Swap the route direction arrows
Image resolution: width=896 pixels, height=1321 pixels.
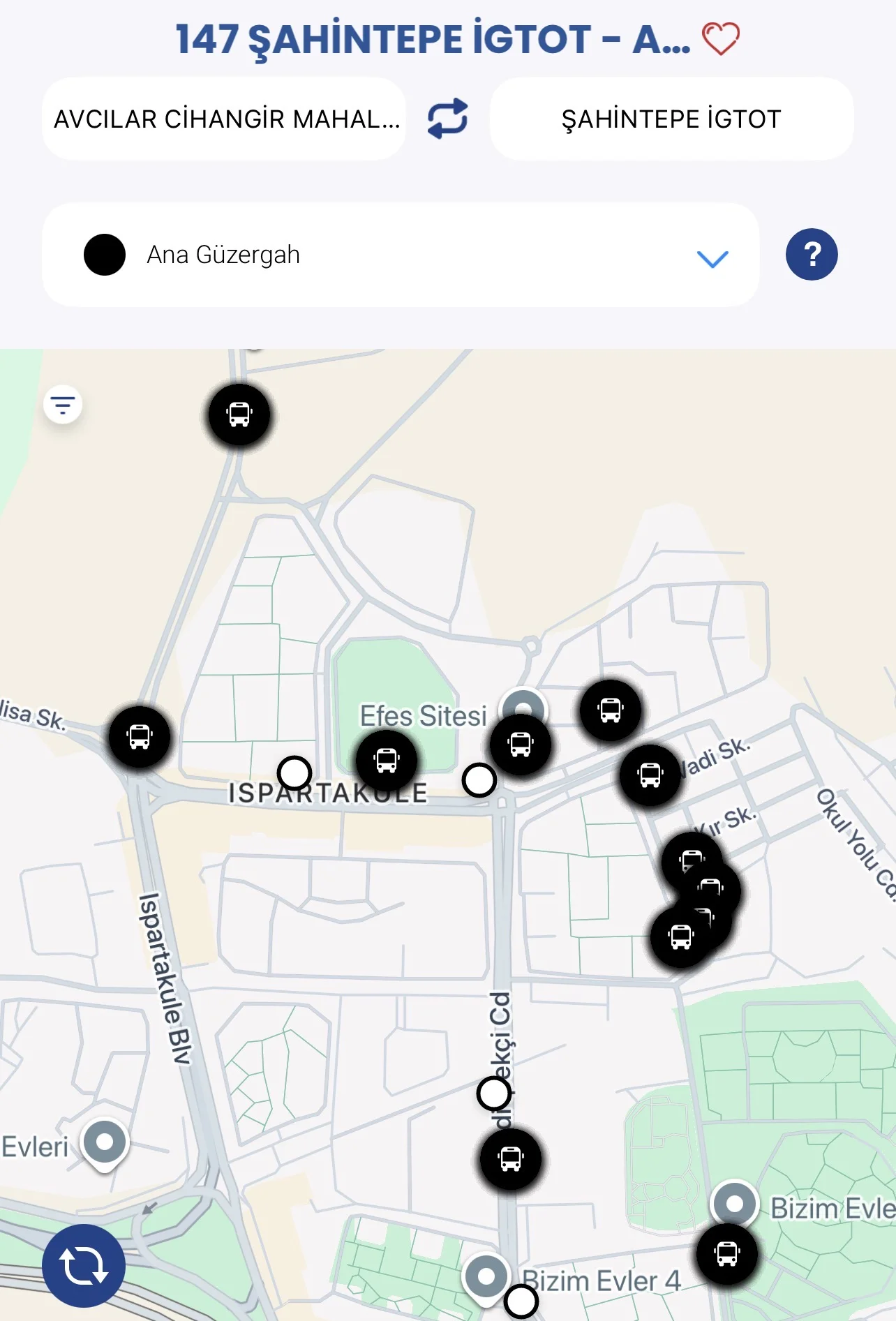pos(447,119)
